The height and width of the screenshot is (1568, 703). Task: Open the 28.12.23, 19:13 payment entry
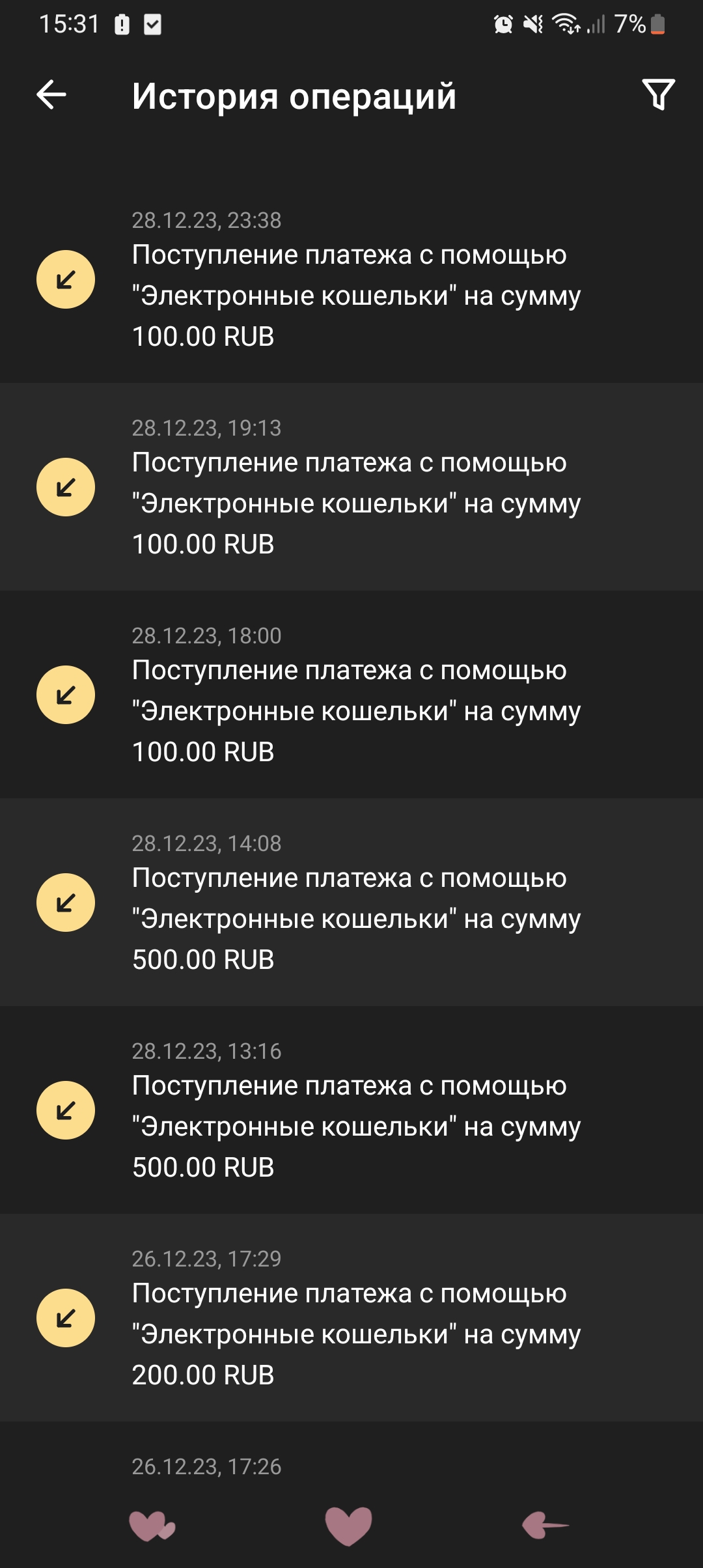click(351, 487)
